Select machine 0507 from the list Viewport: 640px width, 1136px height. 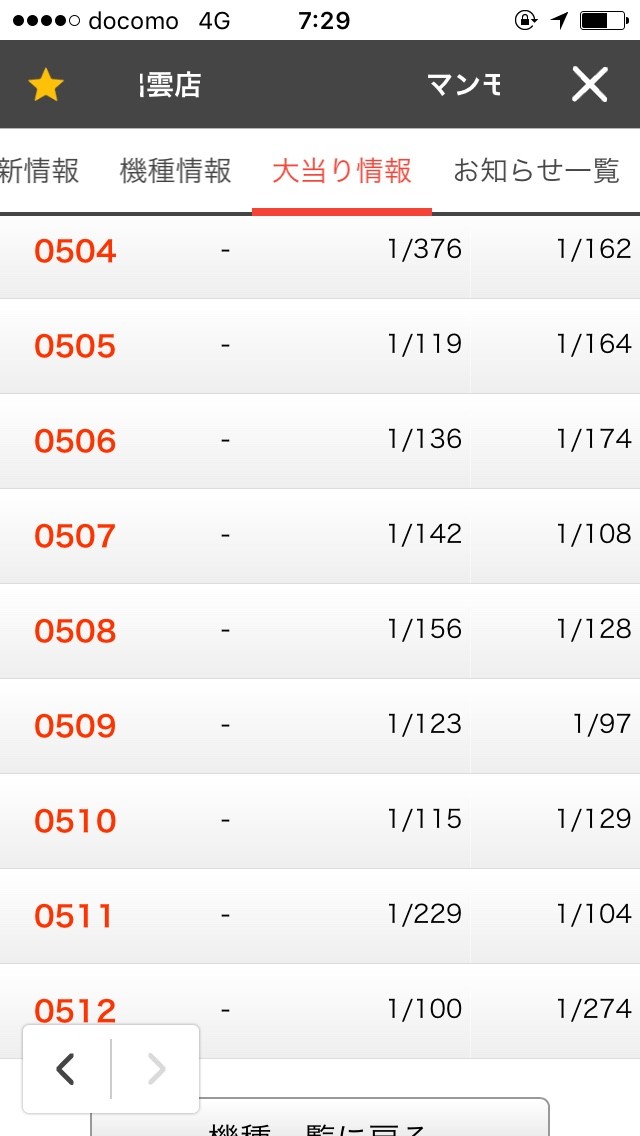(75, 536)
